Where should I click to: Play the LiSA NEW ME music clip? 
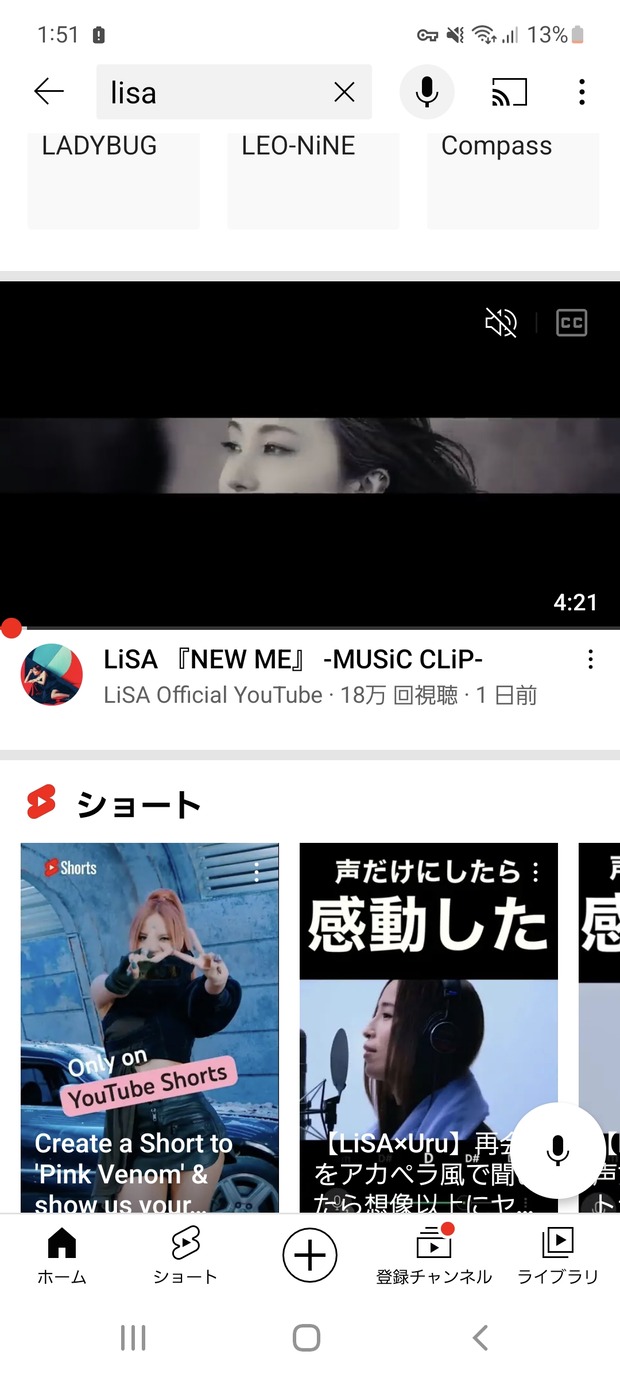pyautogui.click(x=310, y=455)
